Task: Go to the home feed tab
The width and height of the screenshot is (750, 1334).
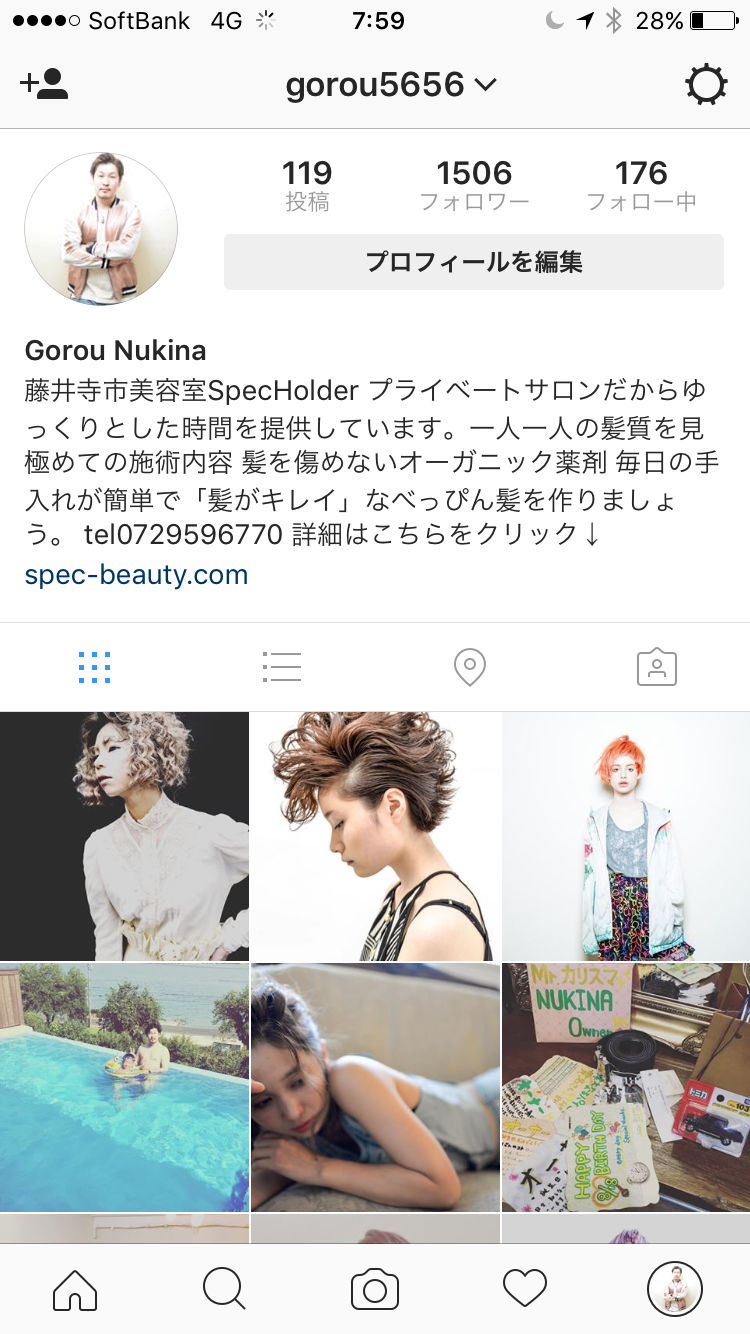Action: [x=75, y=1289]
